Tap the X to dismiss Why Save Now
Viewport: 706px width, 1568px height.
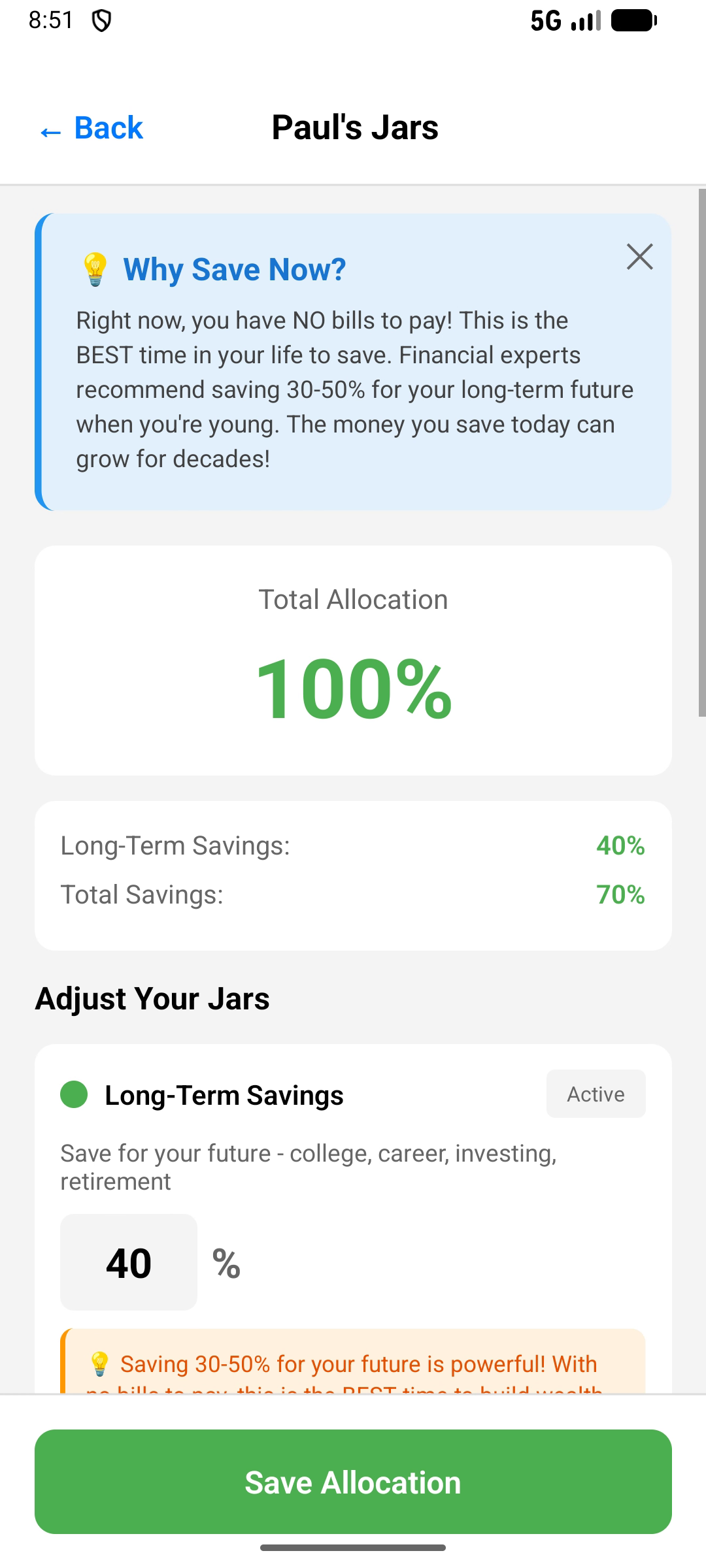(x=639, y=257)
